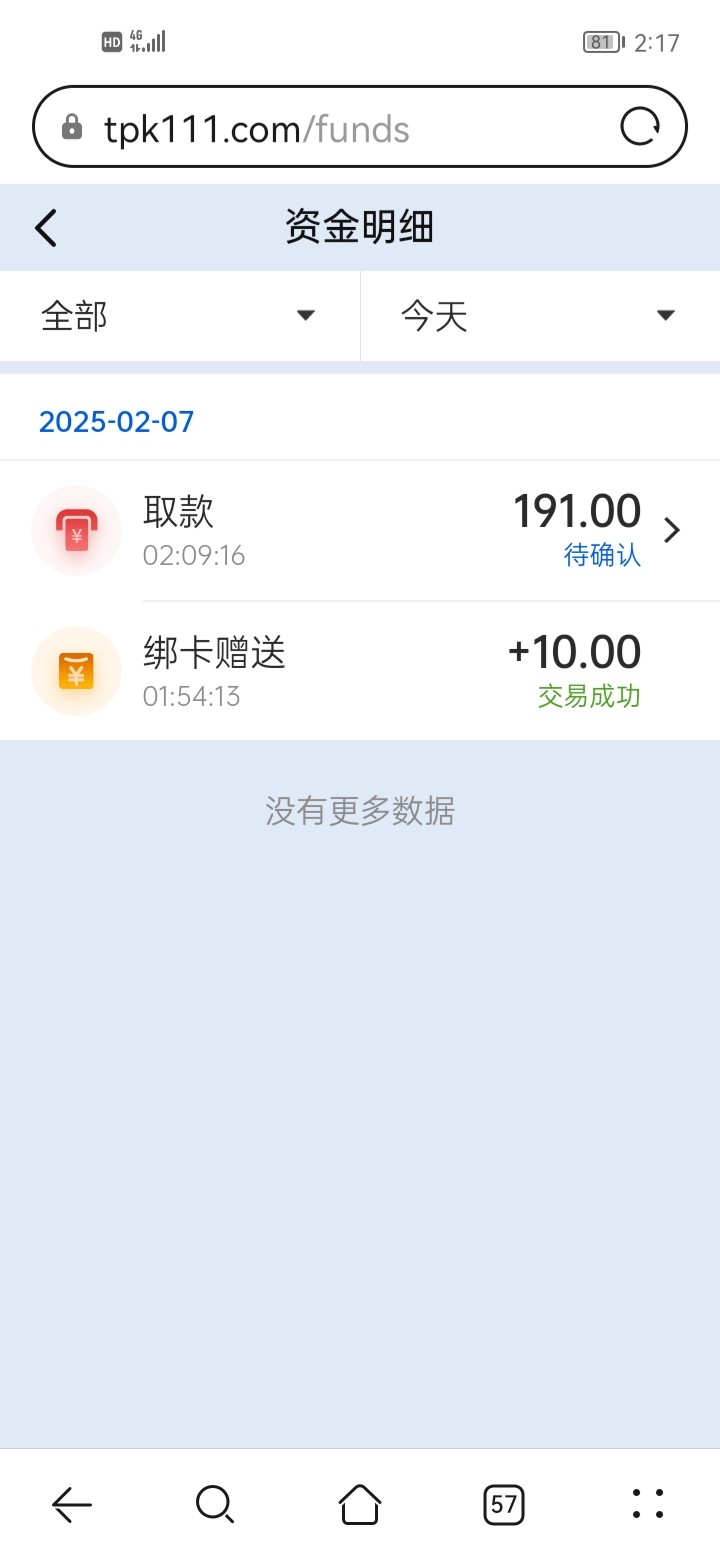Open the 今天 date range dropdown
Image resolution: width=720 pixels, height=1560 pixels.
click(540, 316)
